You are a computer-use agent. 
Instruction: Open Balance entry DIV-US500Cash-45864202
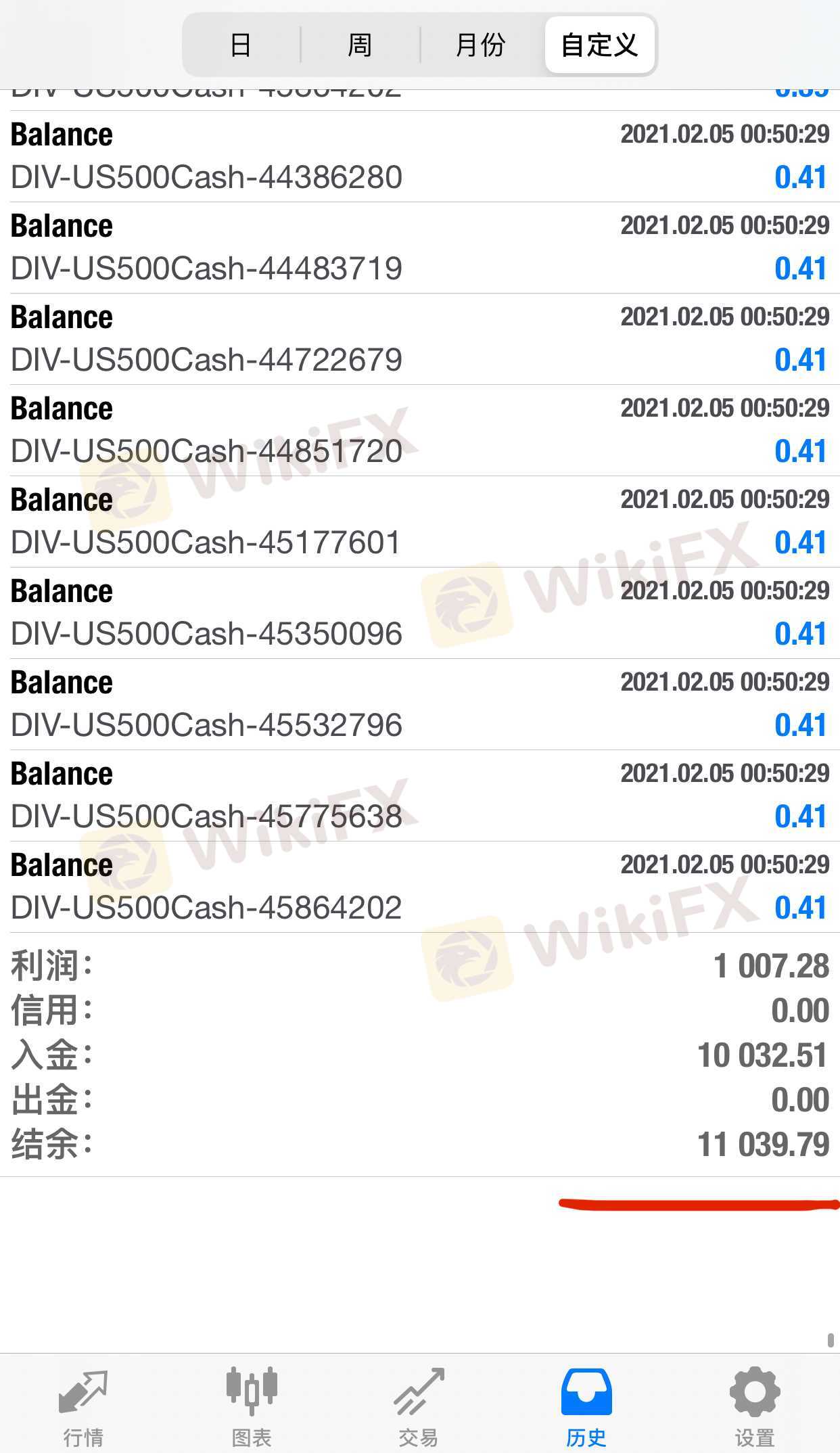point(419,887)
